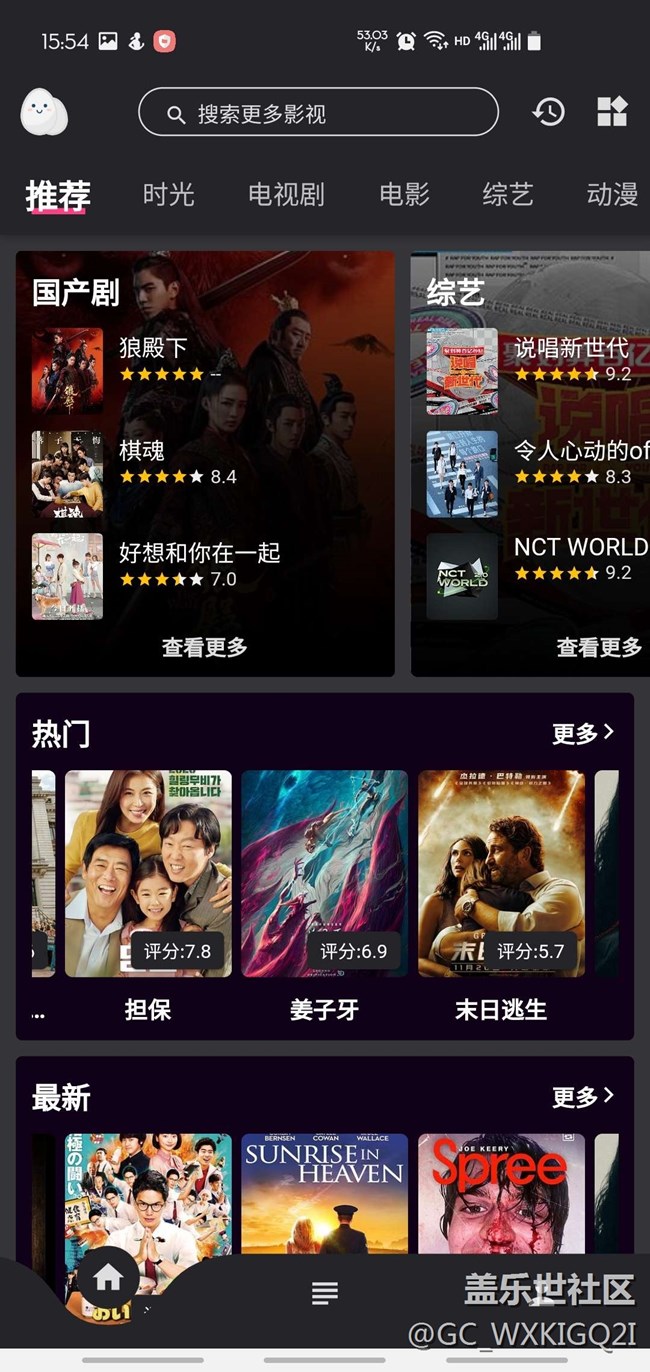This screenshot has height=1372, width=650.
Task: Switch to the 动漫 tab
Action: pyautogui.click(x=611, y=194)
